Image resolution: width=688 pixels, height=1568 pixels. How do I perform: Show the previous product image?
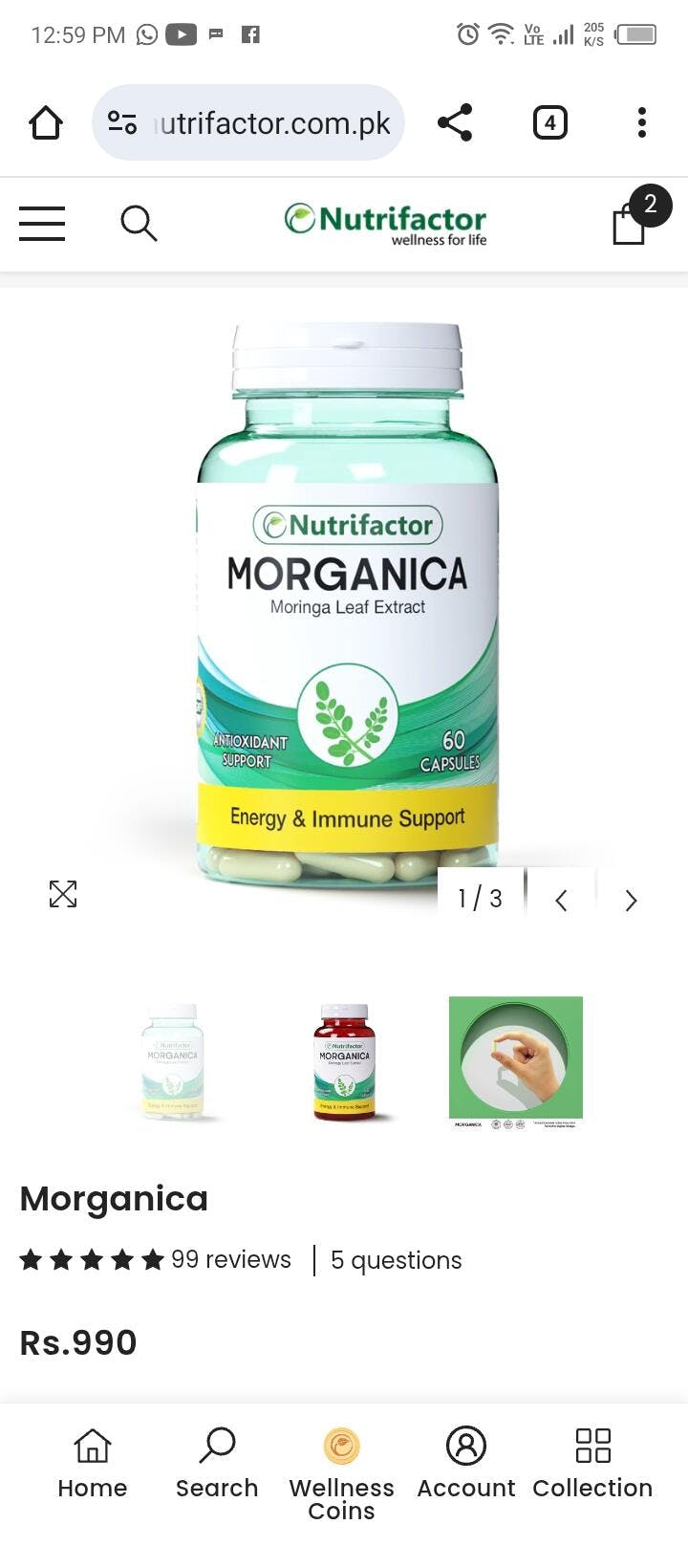562,900
